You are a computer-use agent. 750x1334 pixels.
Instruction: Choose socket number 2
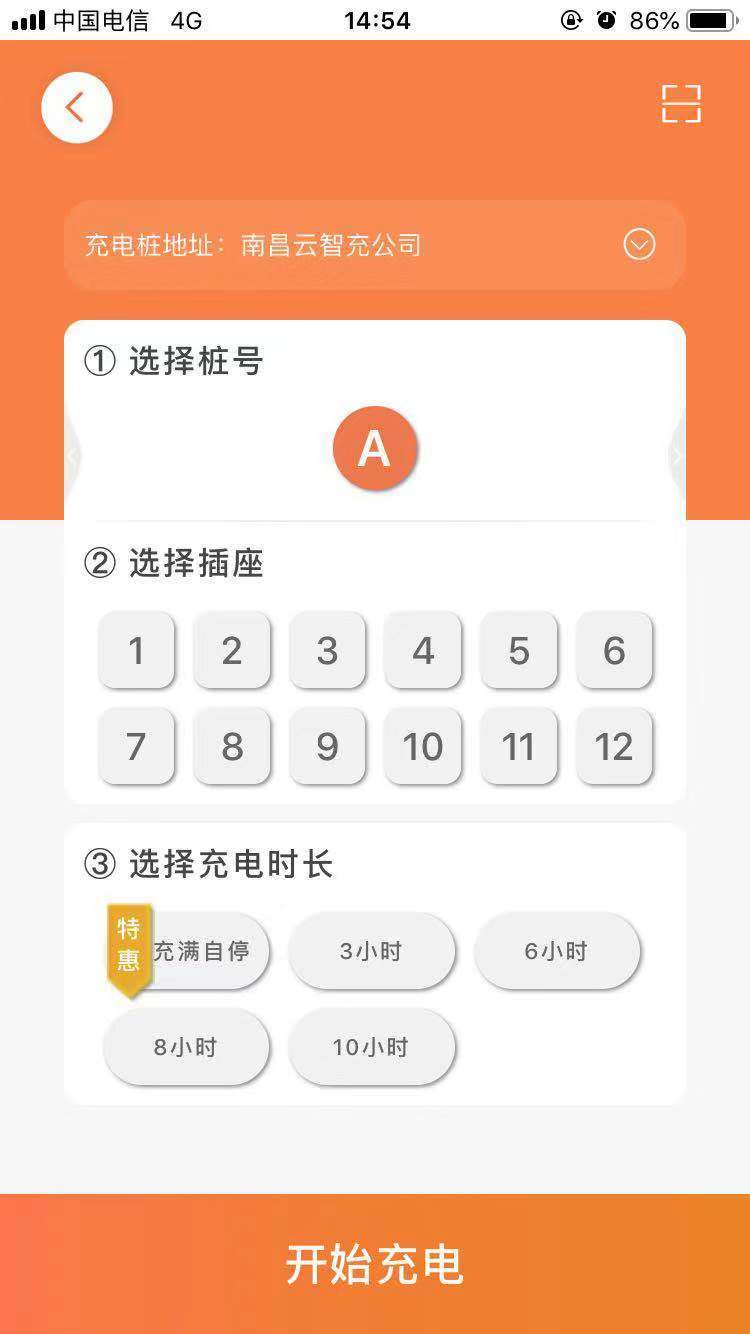click(232, 651)
